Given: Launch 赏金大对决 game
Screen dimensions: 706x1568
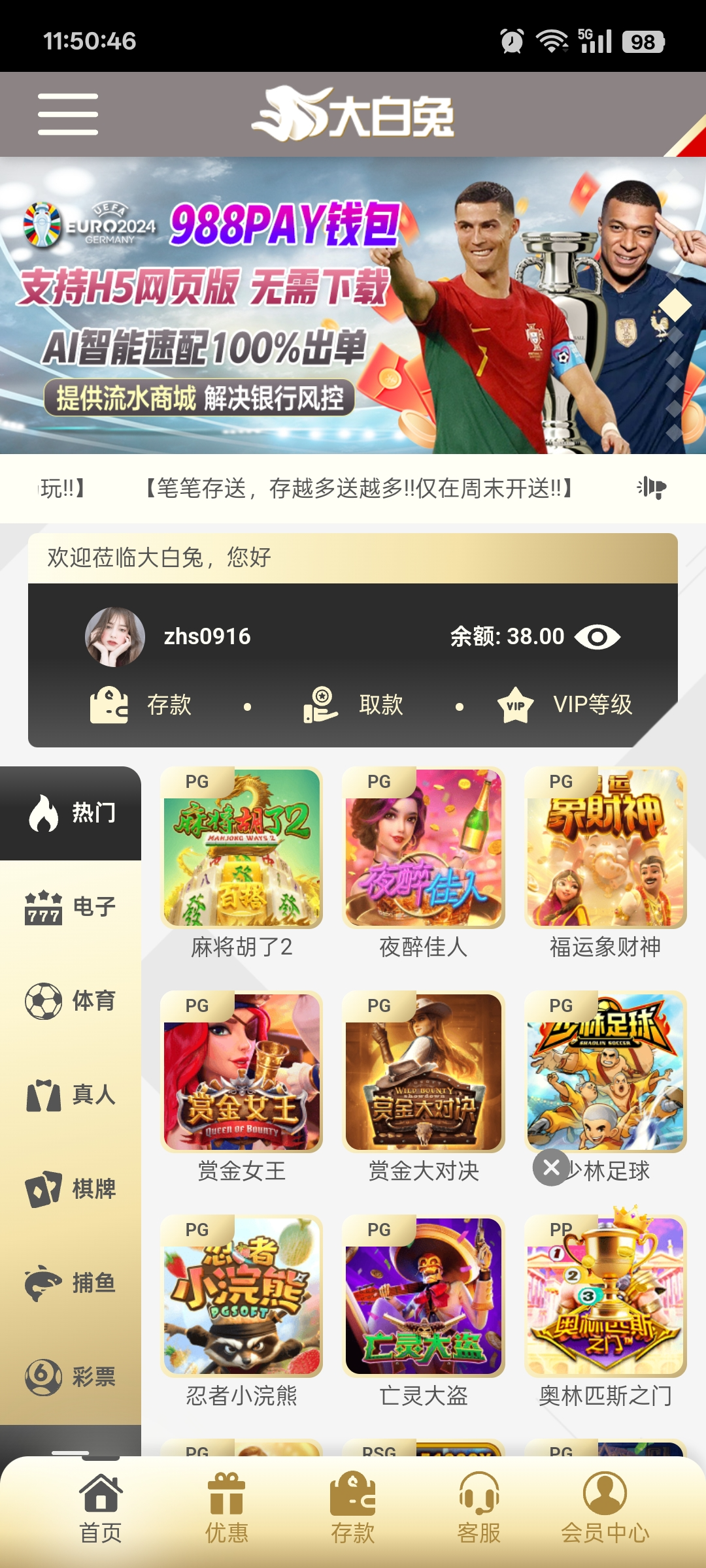Looking at the screenshot, I should coord(424,1072).
